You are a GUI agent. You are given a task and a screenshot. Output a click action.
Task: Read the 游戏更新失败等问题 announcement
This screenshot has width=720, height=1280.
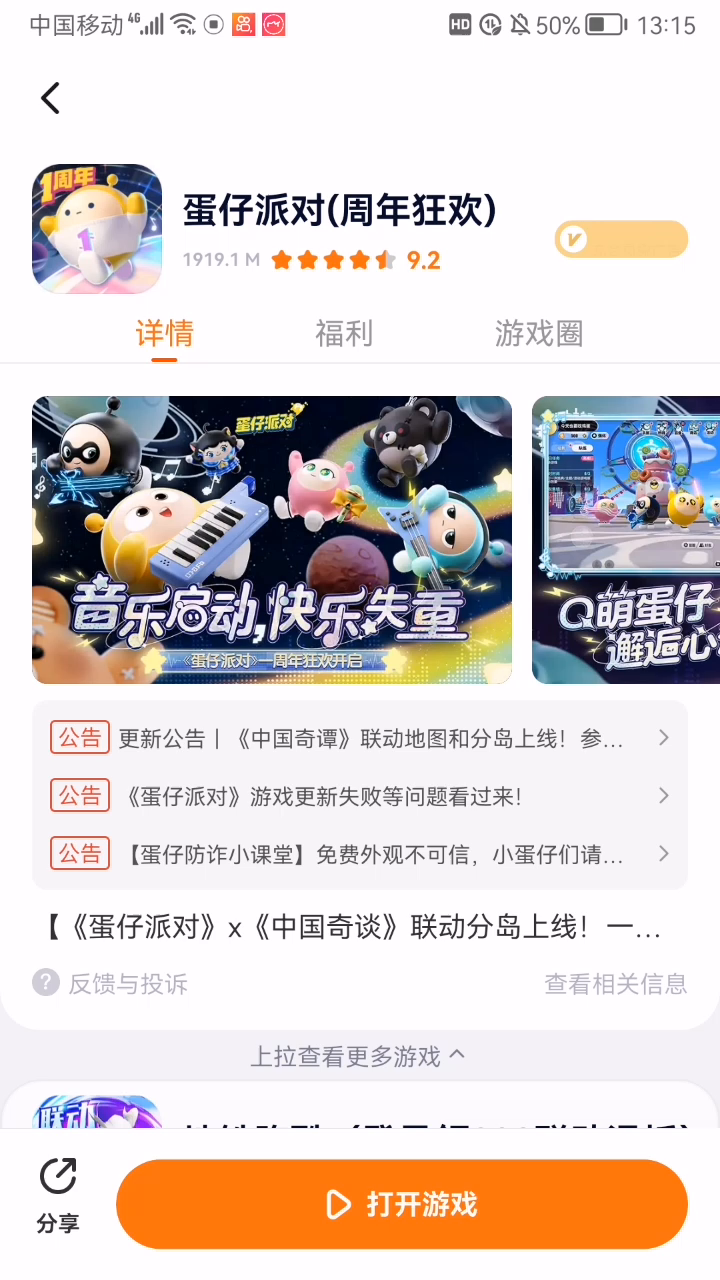(x=360, y=796)
